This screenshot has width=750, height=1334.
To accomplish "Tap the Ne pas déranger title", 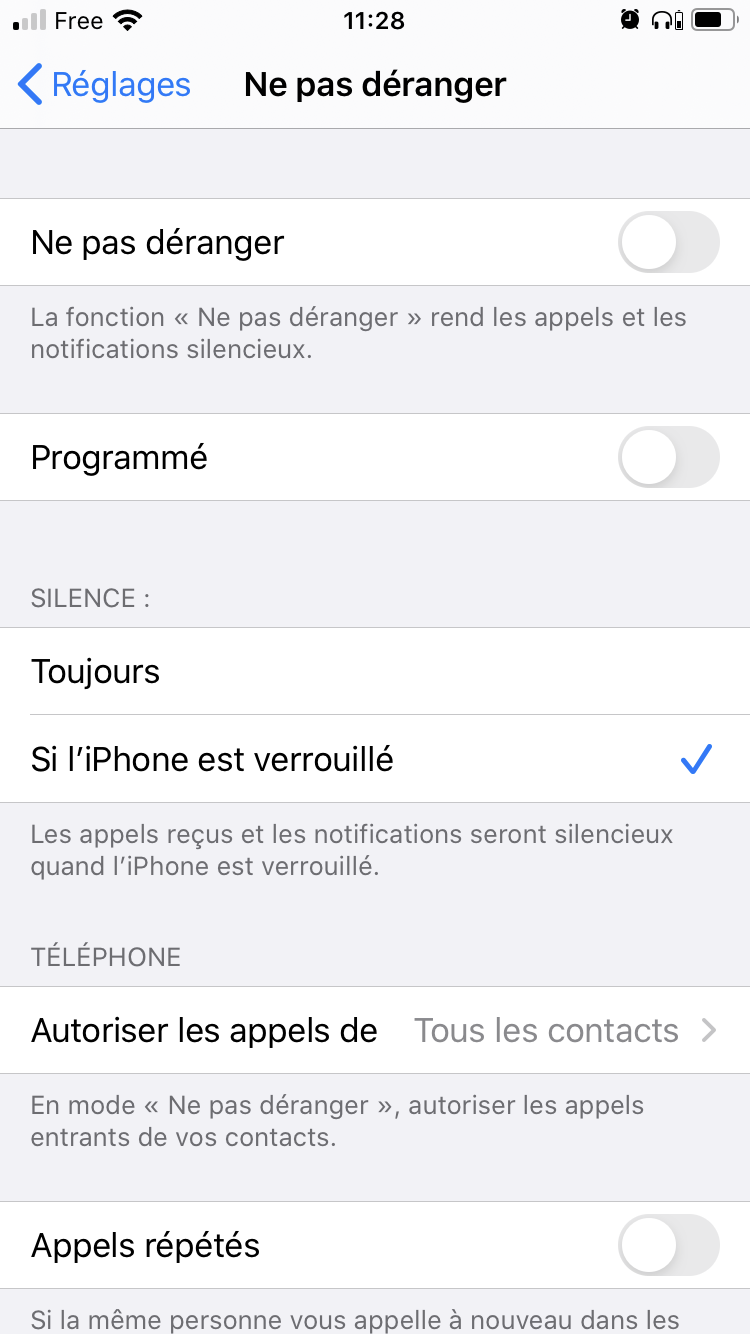I will pyautogui.click(x=374, y=85).
